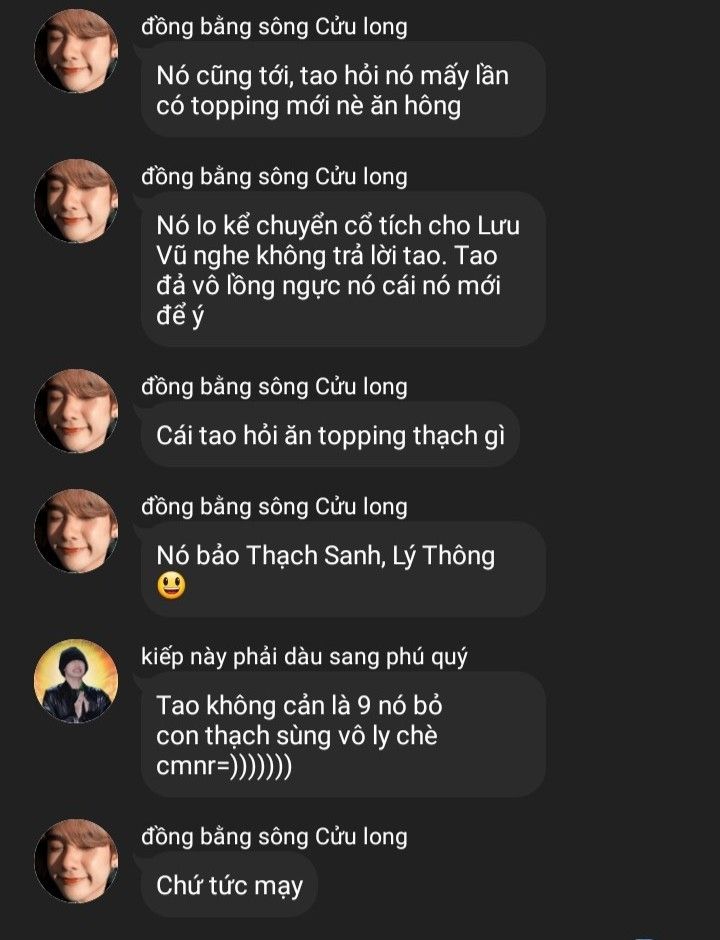
Task: Tap avatar beside 'Chứ tức mạy' message
Action: coord(76,861)
